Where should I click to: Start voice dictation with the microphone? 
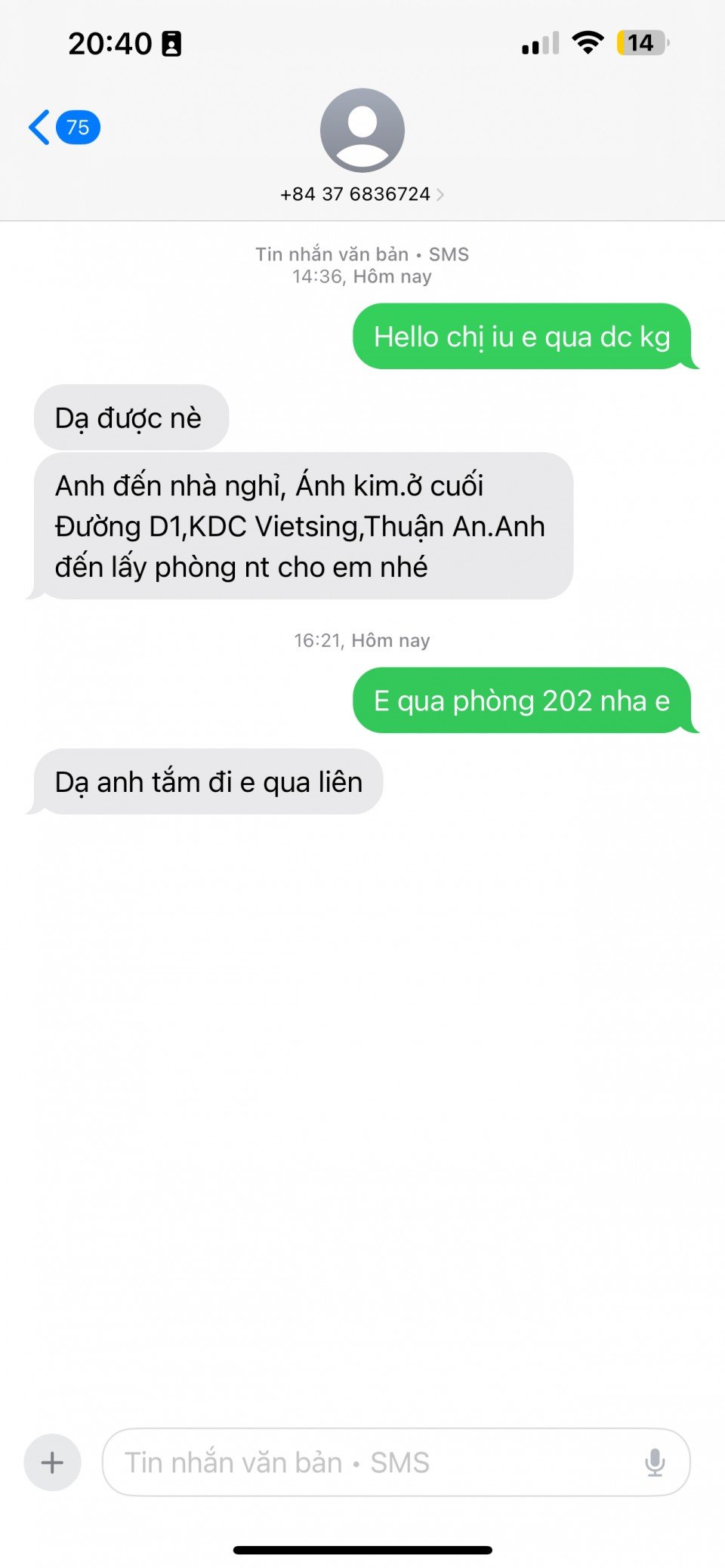point(655,1462)
